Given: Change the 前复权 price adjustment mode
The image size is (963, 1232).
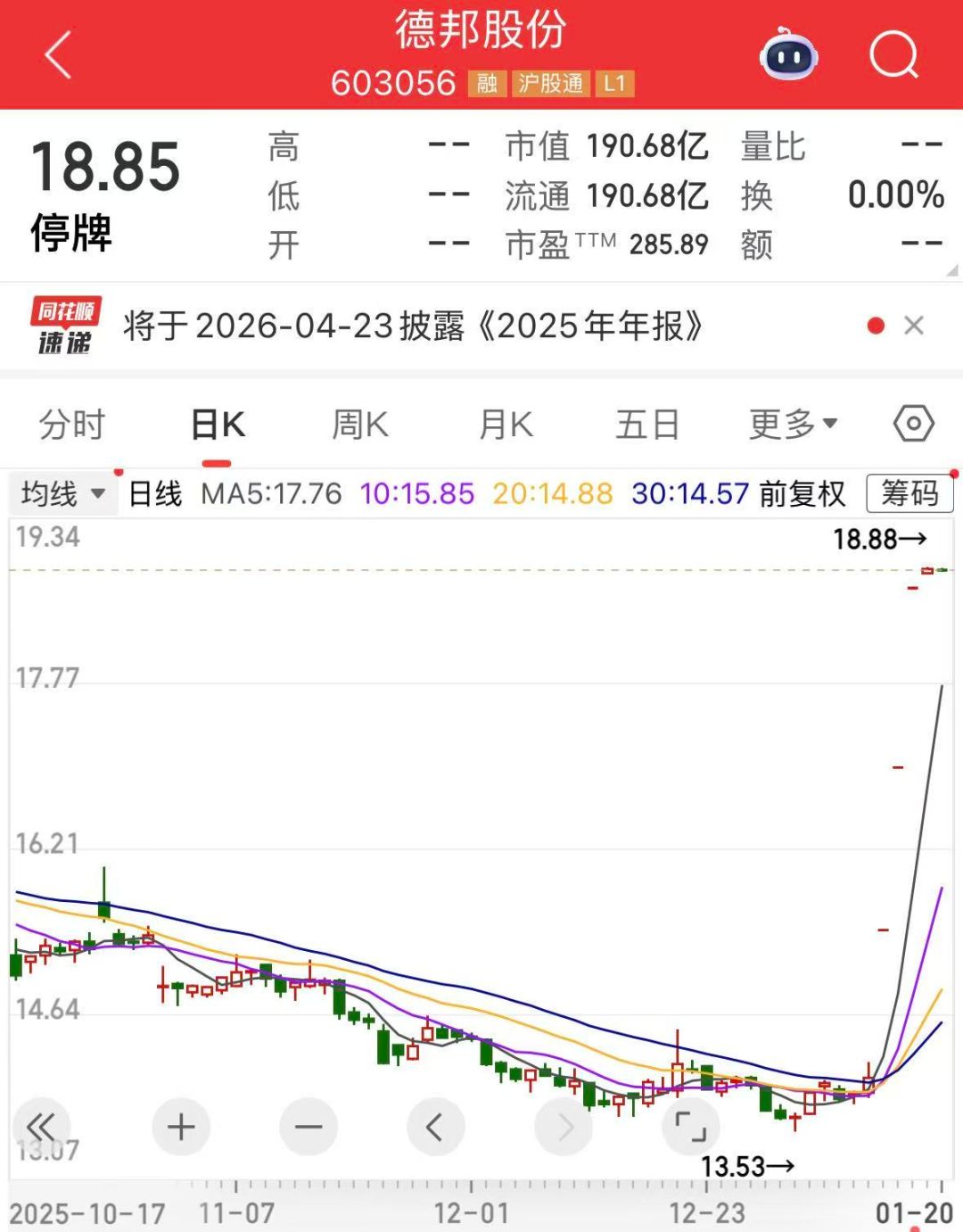Looking at the screenshot, I should coord(802,493).
